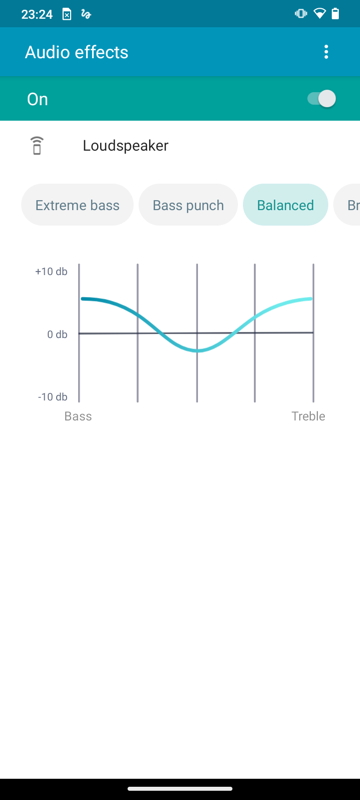The width and height of the screenshot is (360, 800).
Task: Select the Extreme bass preset
Action: 77,205
